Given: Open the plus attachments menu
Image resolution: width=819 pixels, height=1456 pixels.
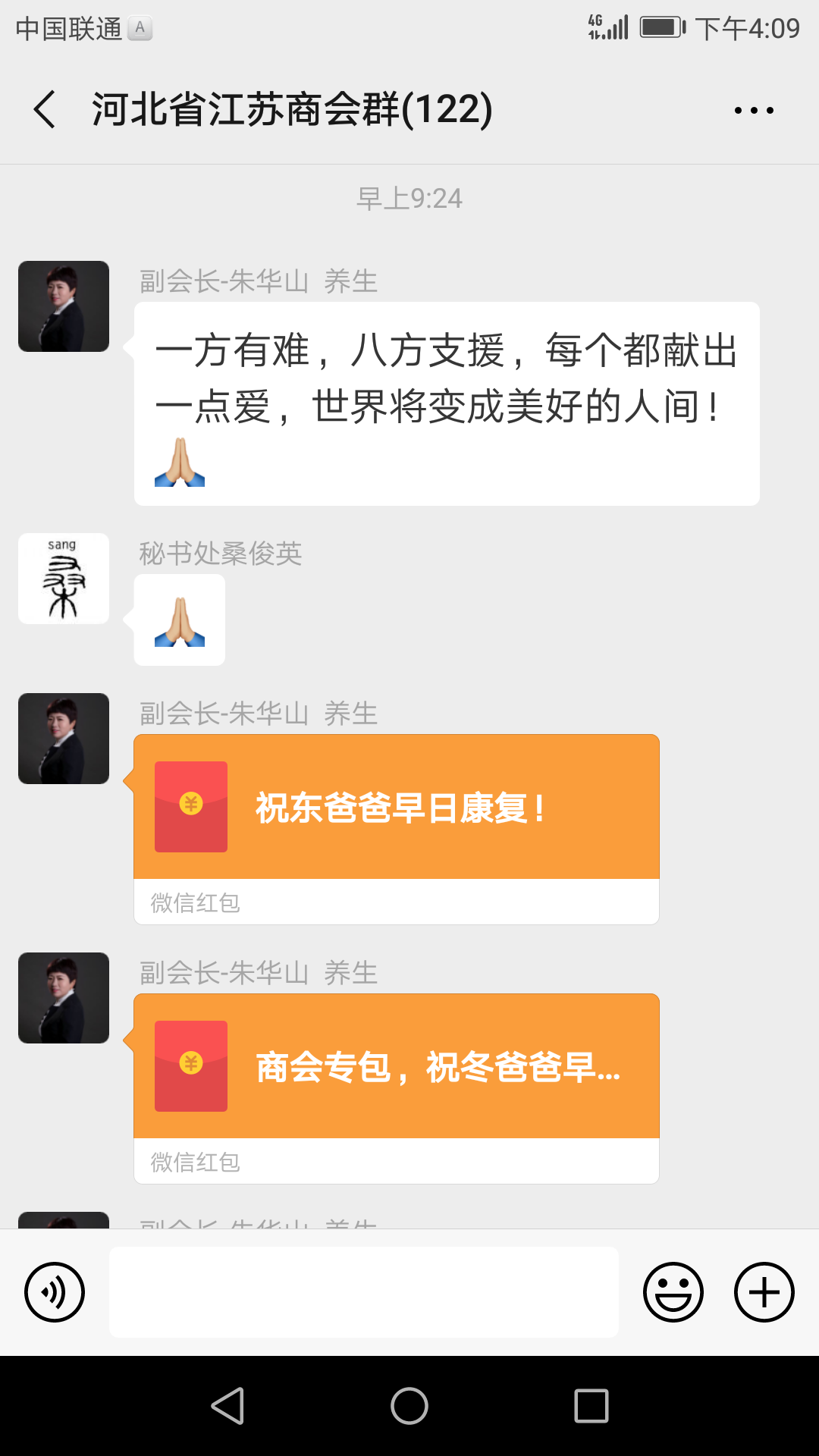Looking at the screenshot, I should point(764,1291).
